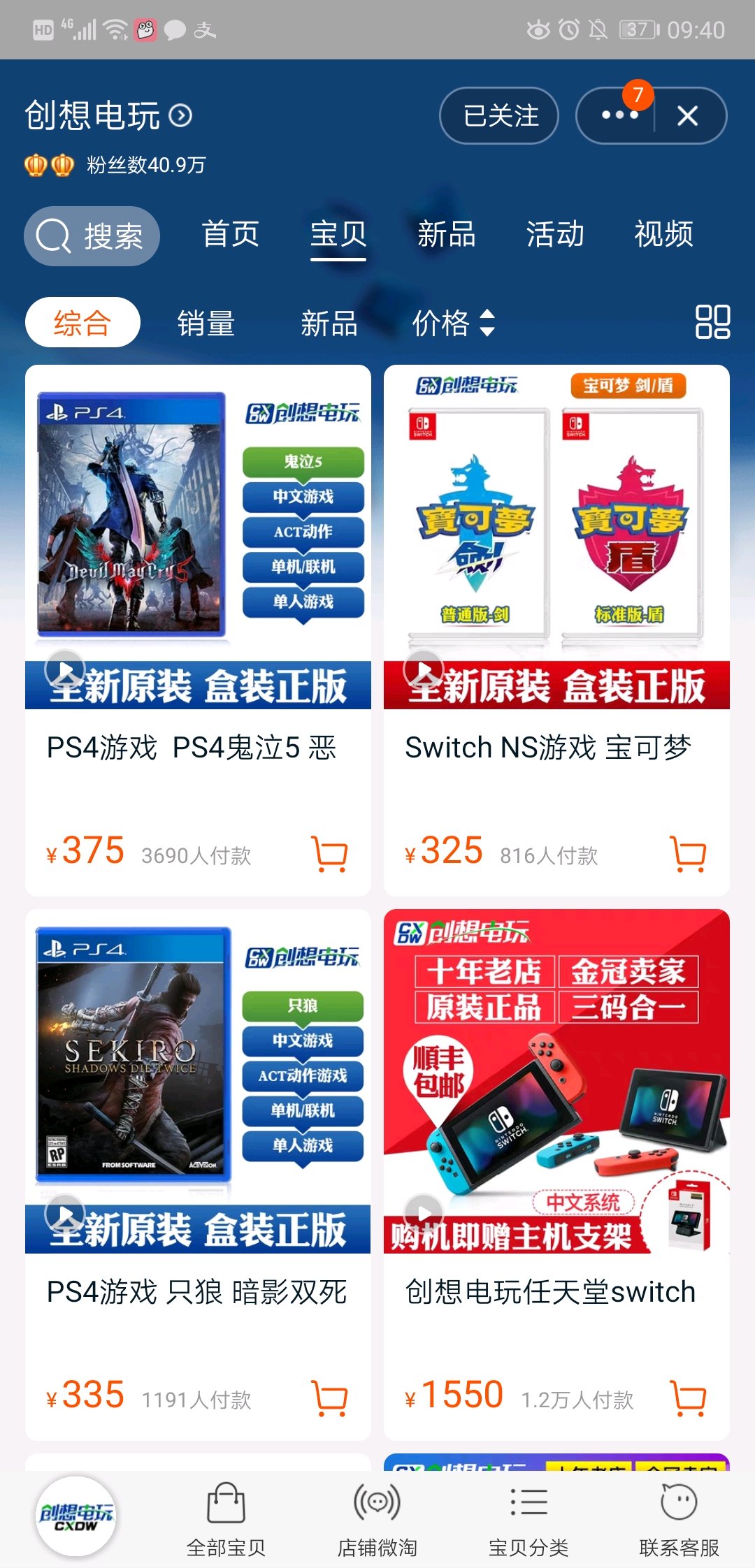
Task: Open the search field in the store
Action: (92, 236)
